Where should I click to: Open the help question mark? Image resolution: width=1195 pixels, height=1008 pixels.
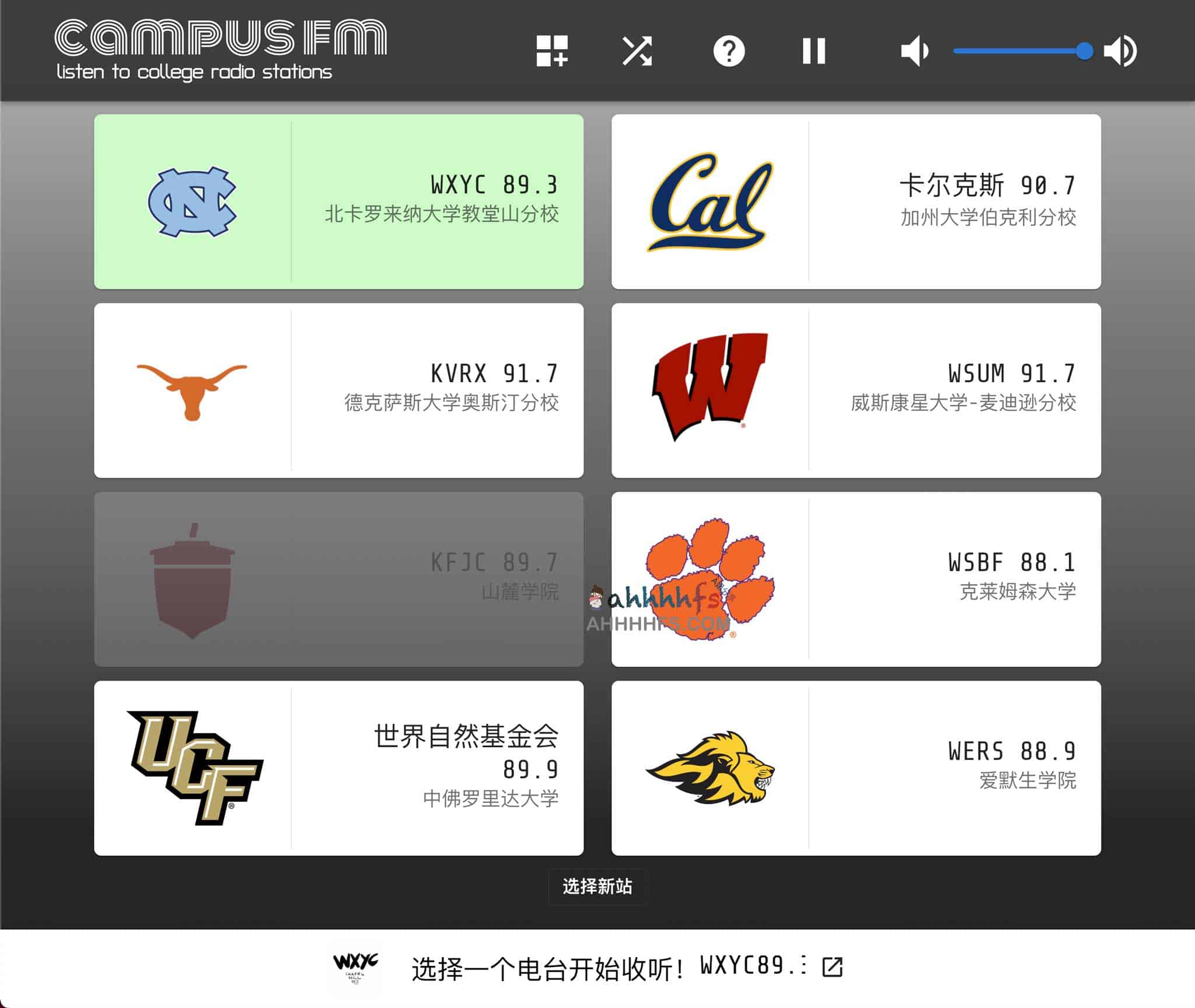[x=729, y=51]
